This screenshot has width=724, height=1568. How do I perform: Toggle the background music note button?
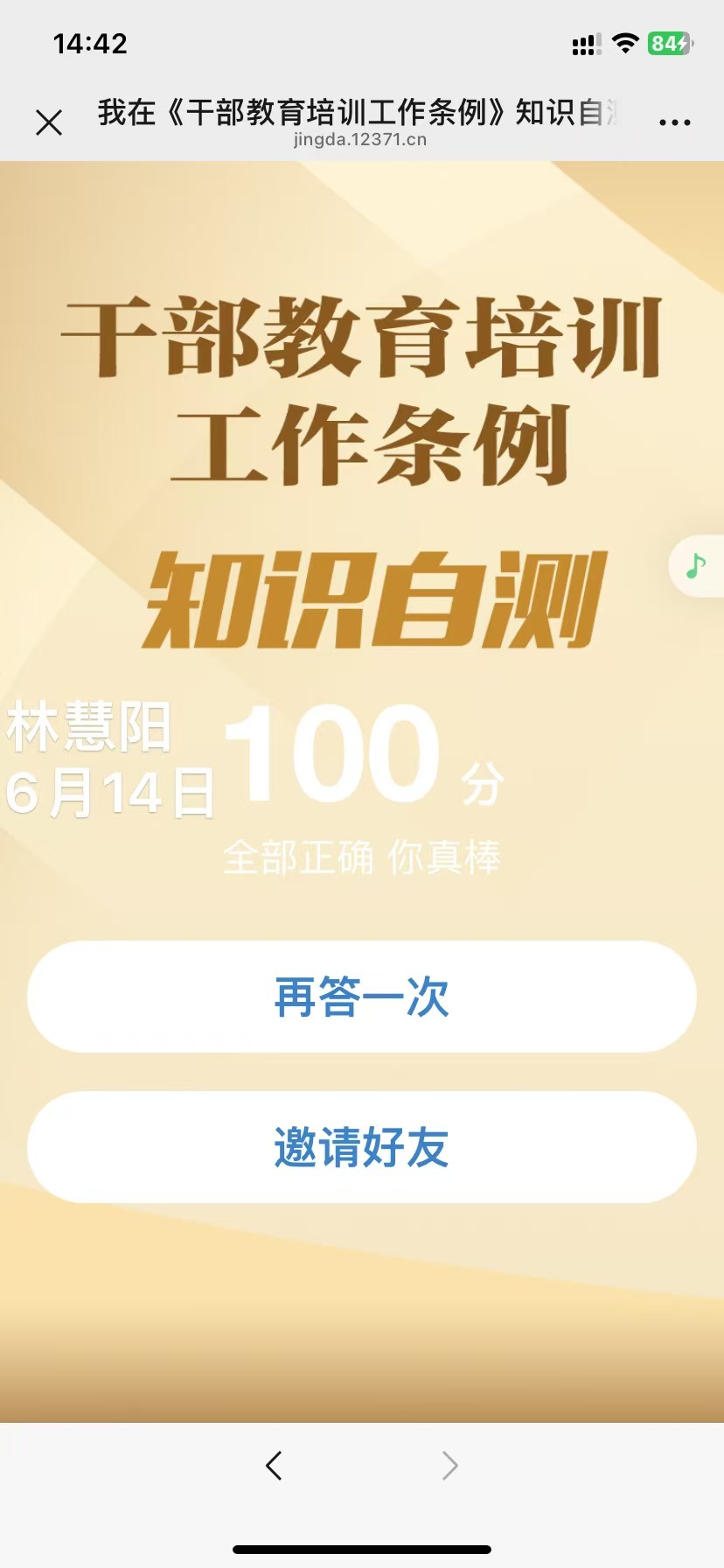[696, 566]
